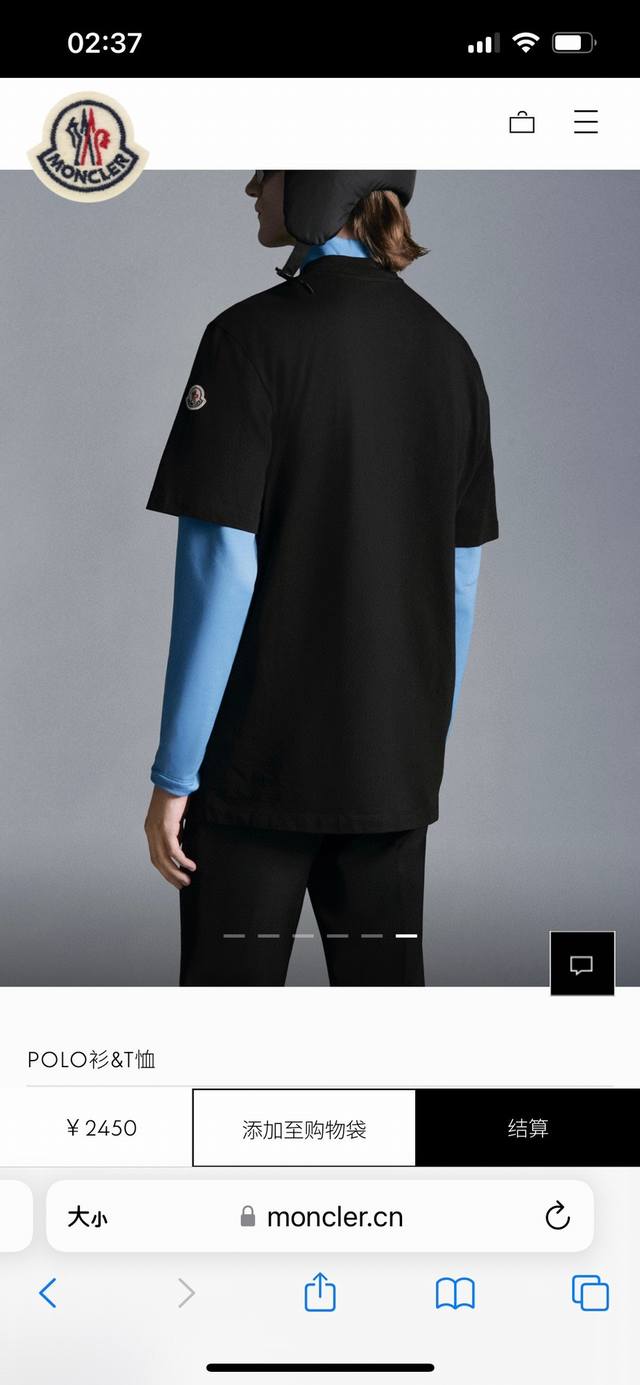Open the 大小 text size menu
The height and width of the screenshot is (1385, 640).
click(x=87, y=1217)
